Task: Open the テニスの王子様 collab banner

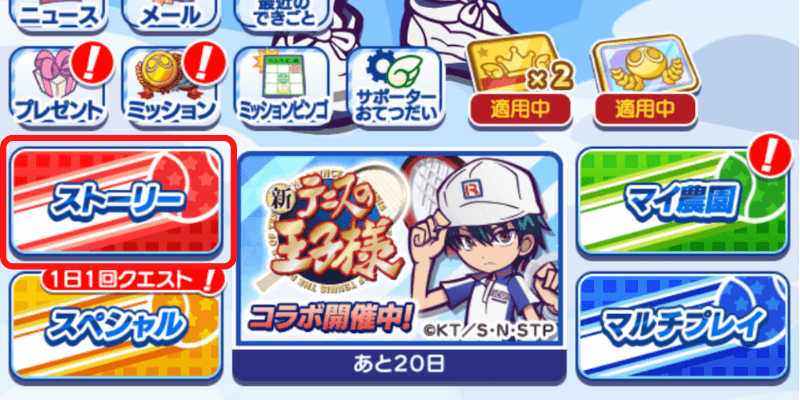Action: (400, 250)
